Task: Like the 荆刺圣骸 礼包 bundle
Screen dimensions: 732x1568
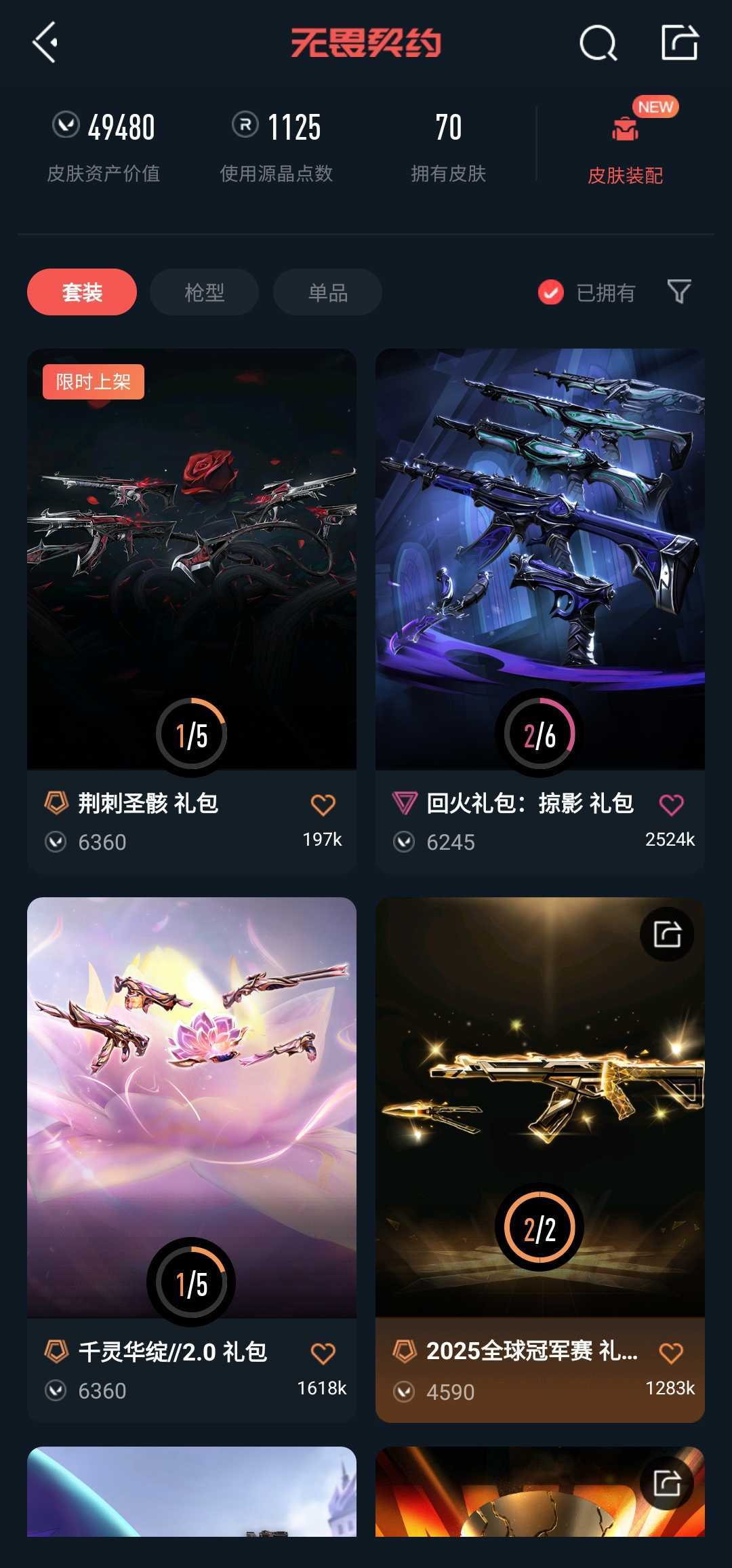Action: (x=323, y=805)
